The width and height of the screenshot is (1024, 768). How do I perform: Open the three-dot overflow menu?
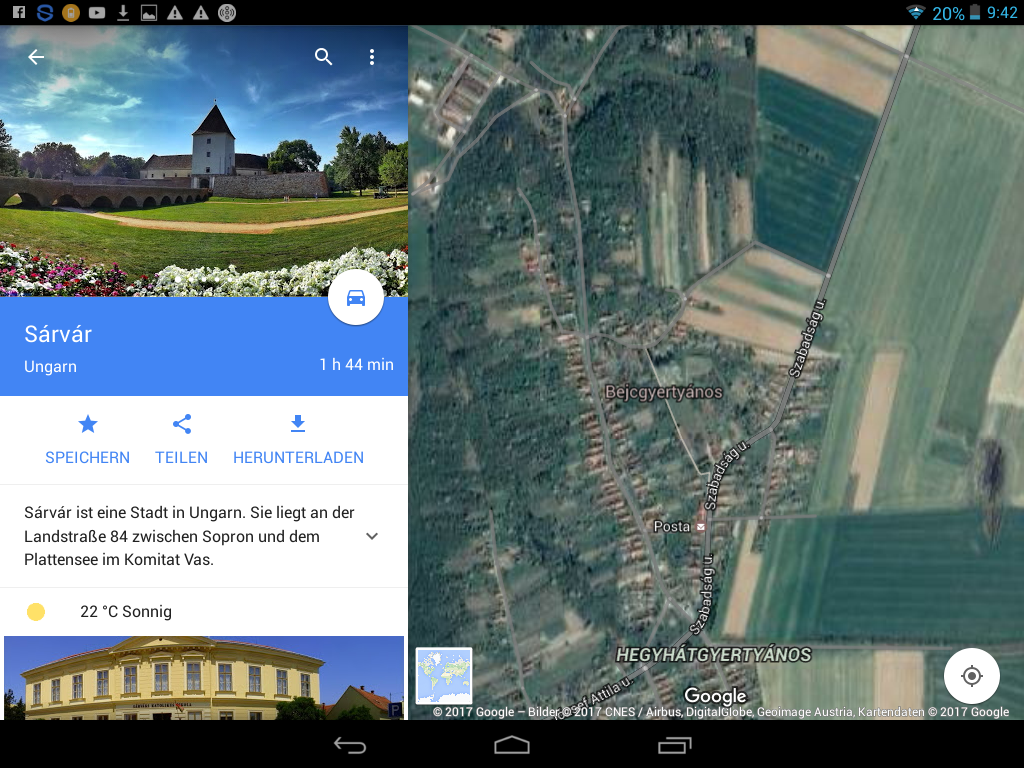click(x=372, y=57)
